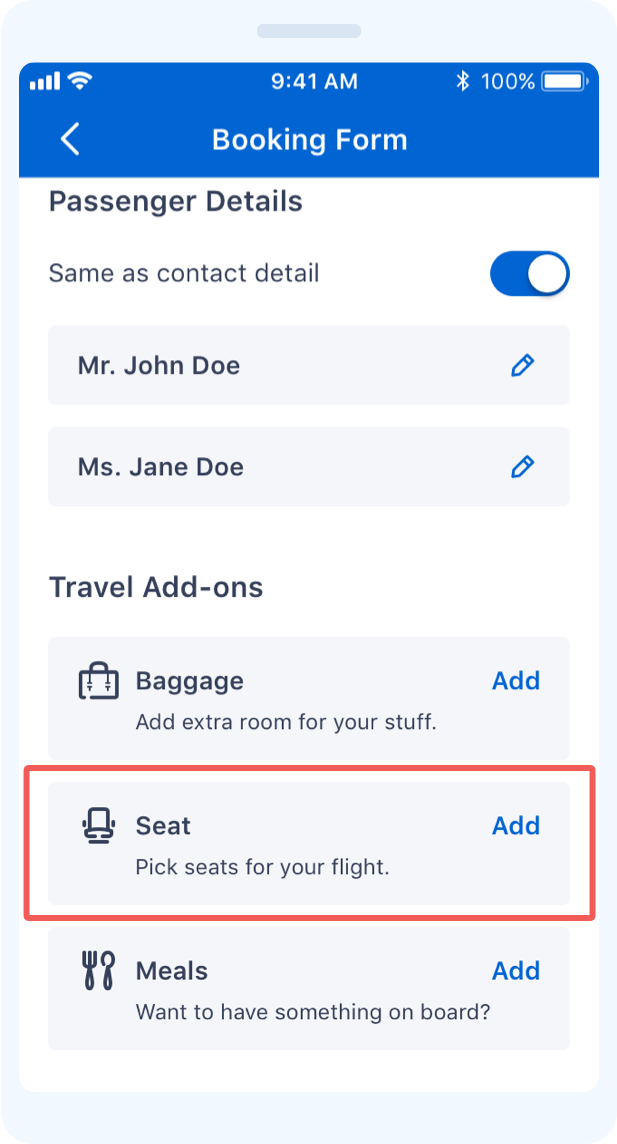Add Baggage add-on
Screen dimensions: 617x1144
(516, 681)
